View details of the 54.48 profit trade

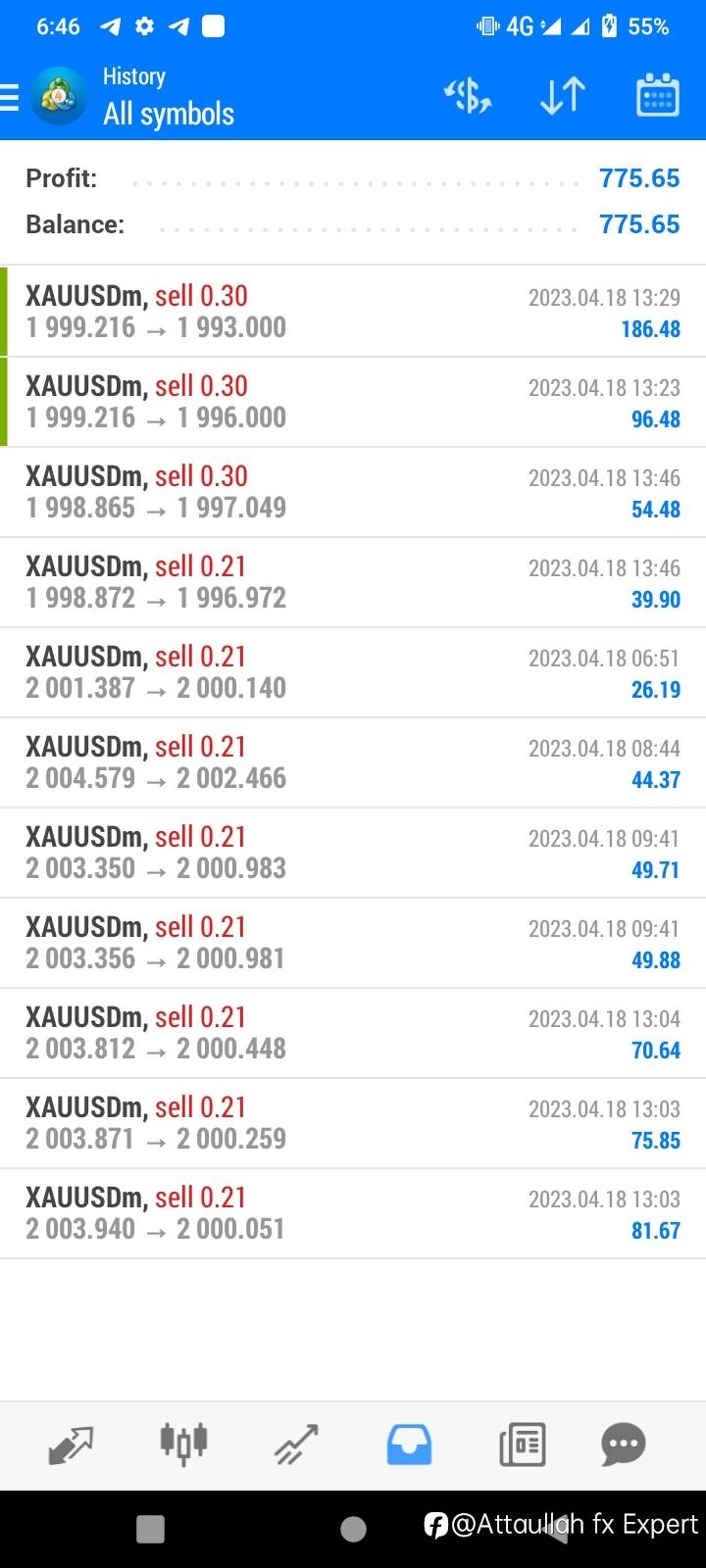(x=353, y=492)
